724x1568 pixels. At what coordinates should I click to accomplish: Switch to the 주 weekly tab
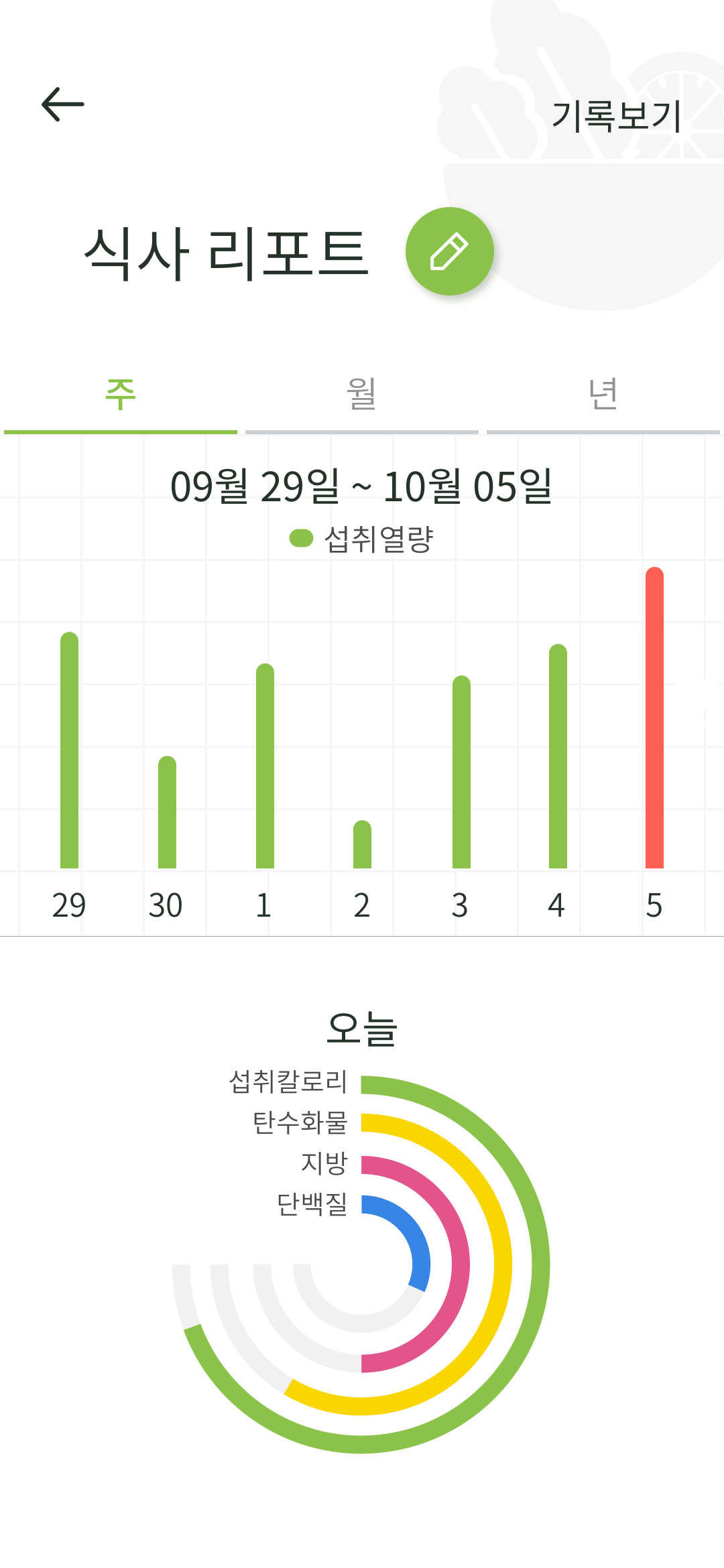[x=121, y=395]
